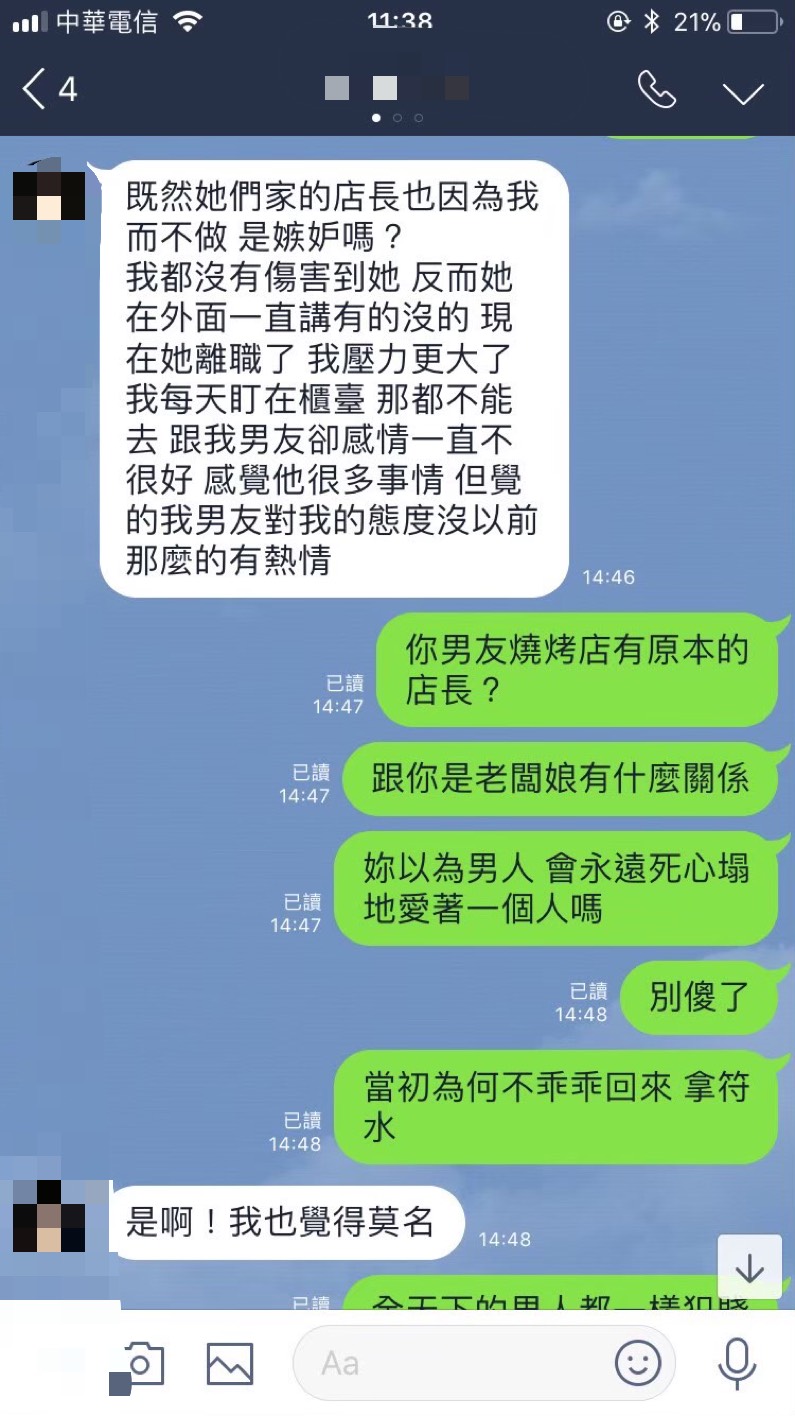
Task: Jump to the latest message arrow
Action: tap(749, 1267)
